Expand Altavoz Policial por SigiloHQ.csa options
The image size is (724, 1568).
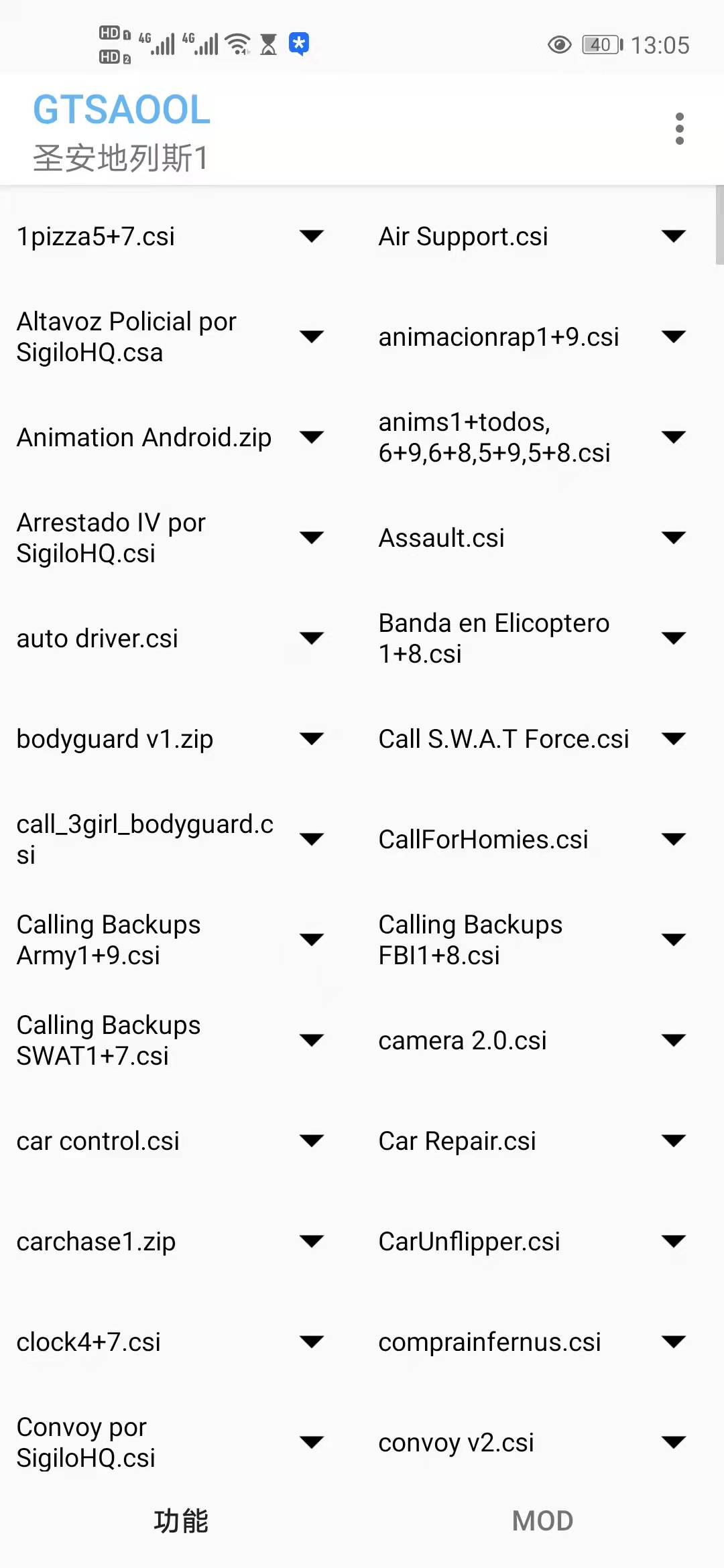(x=312, y=336)
